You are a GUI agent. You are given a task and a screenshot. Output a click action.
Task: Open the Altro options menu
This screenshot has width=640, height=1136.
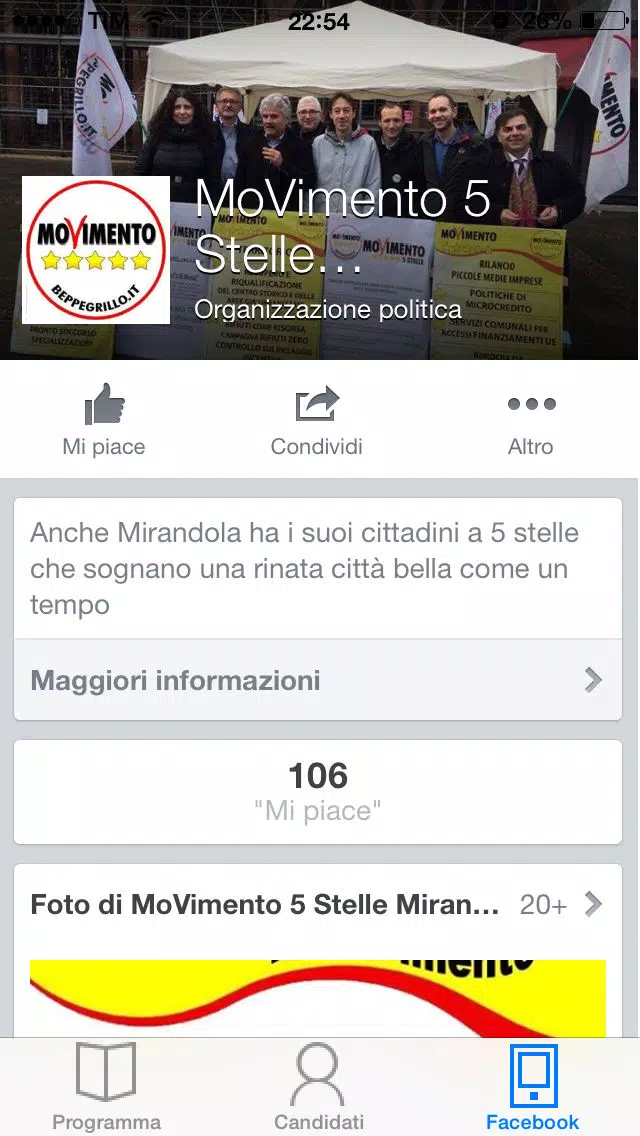click(530, 420)
